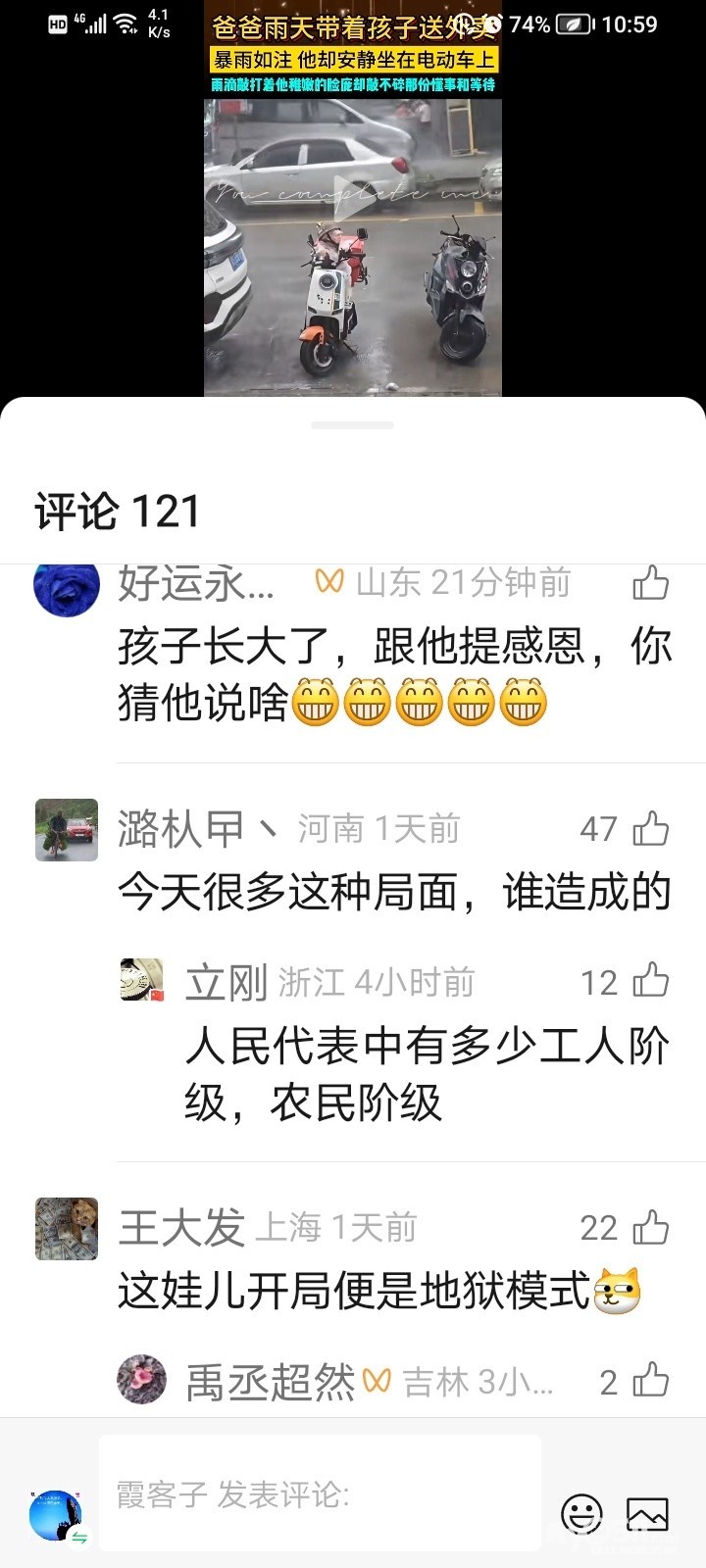The height and width of the screenshot is (1568, 706).
Task: Like the reply by 禹丞超然
Action: pos(650,1381)
